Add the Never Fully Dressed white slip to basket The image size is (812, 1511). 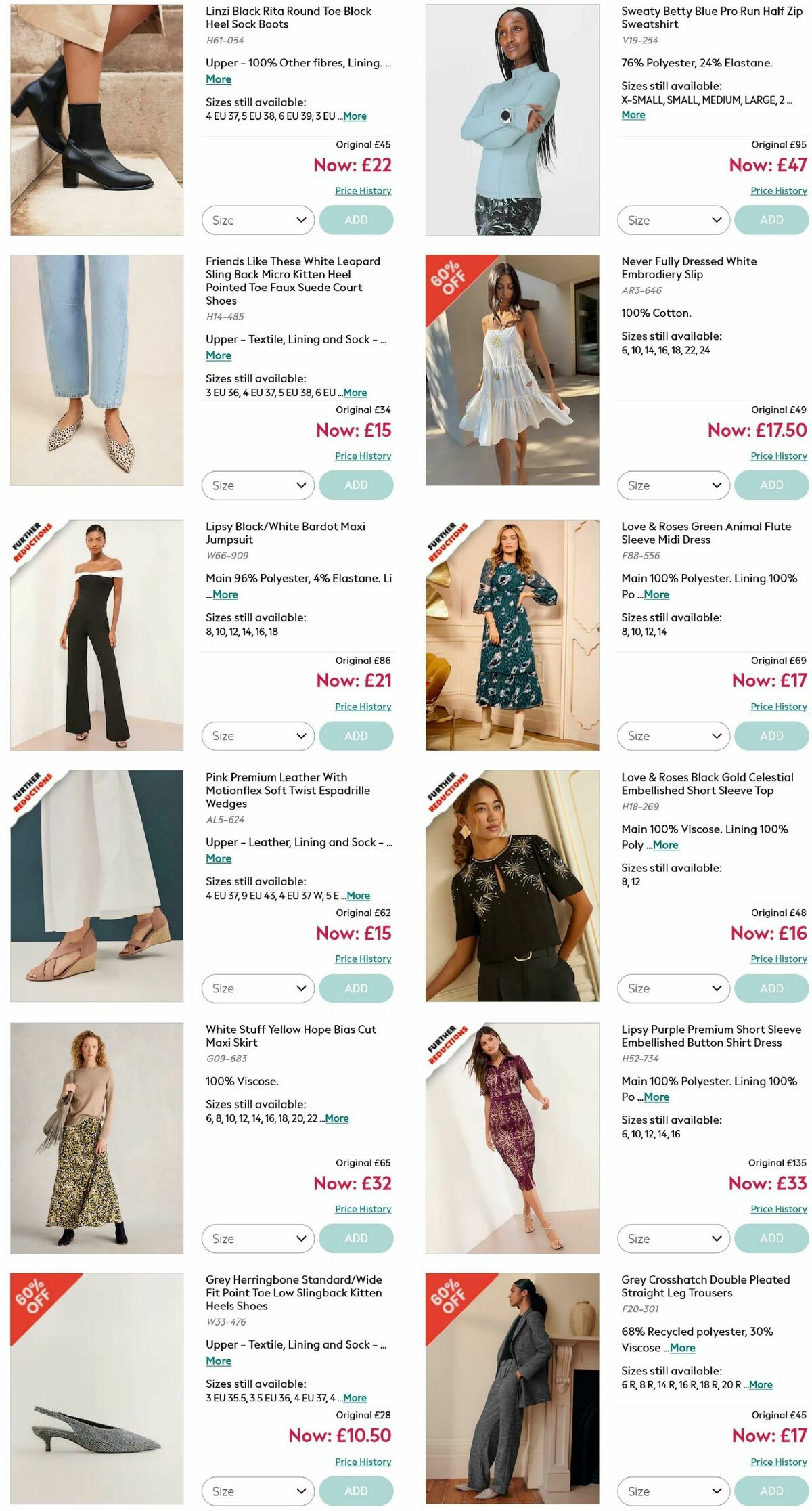(771, 485)
